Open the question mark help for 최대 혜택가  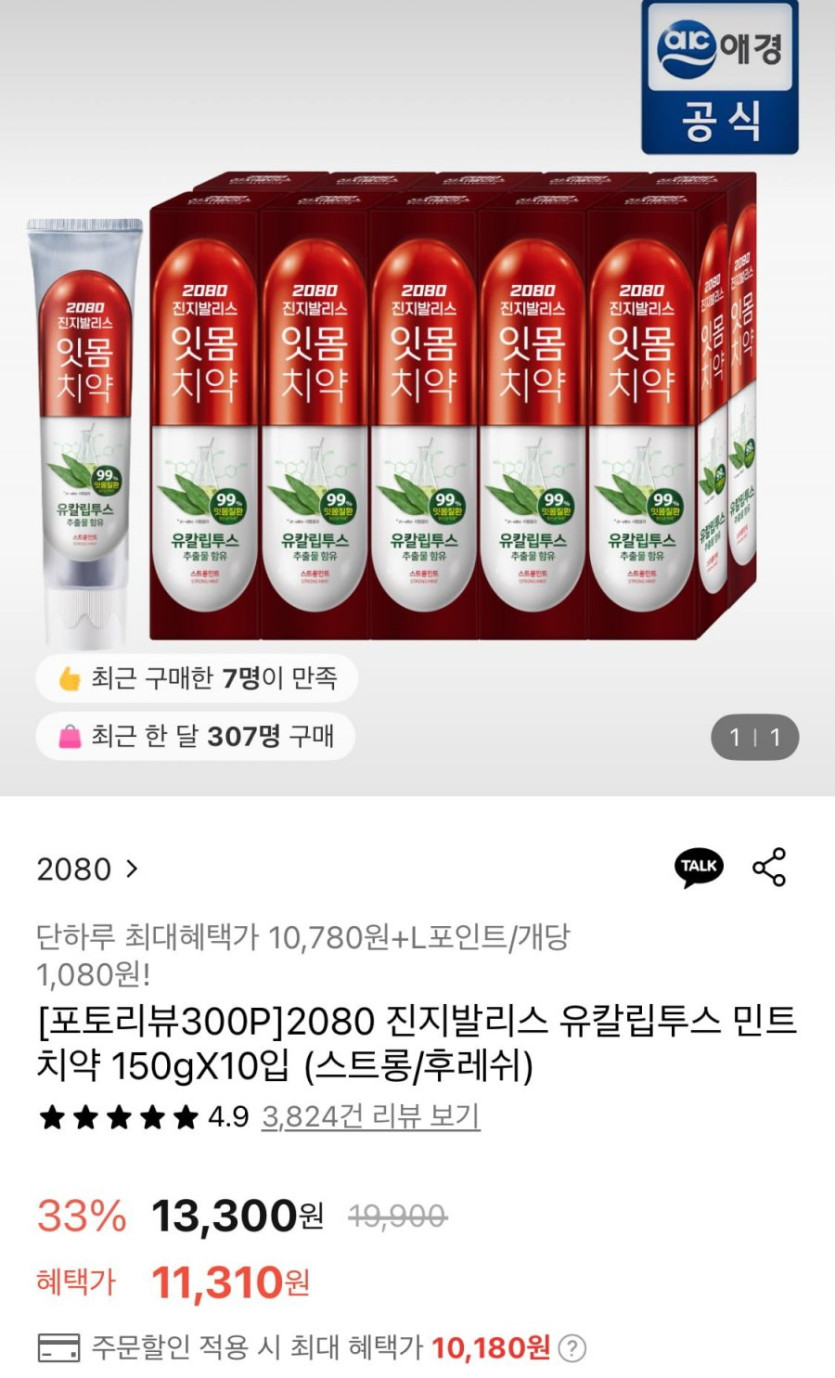click(x=572, y=1348)
